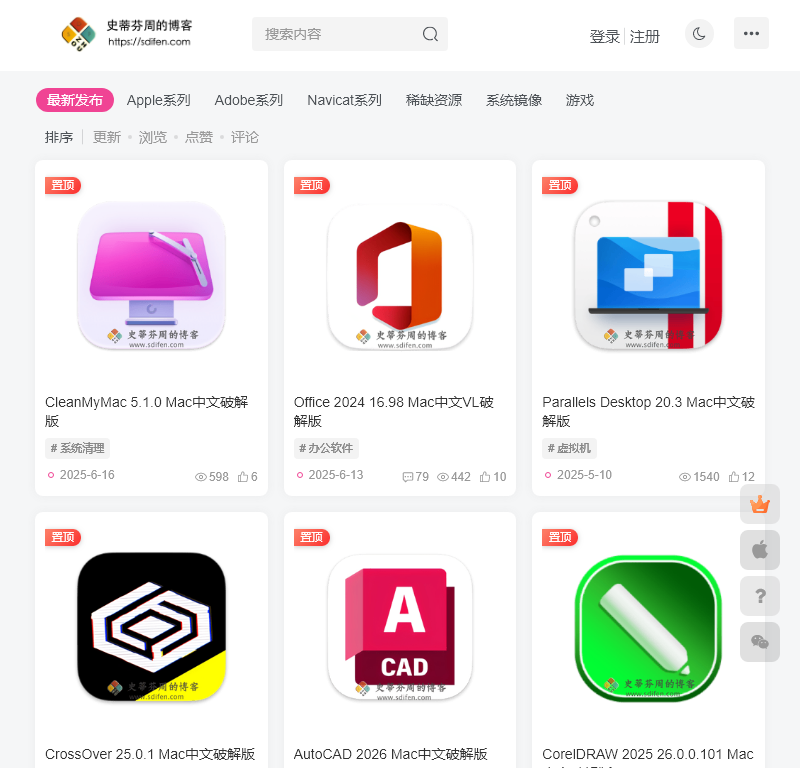The image size is (800, 768).
Task: Sort posts by 点赞 likes
Action: tap(198, 137)
